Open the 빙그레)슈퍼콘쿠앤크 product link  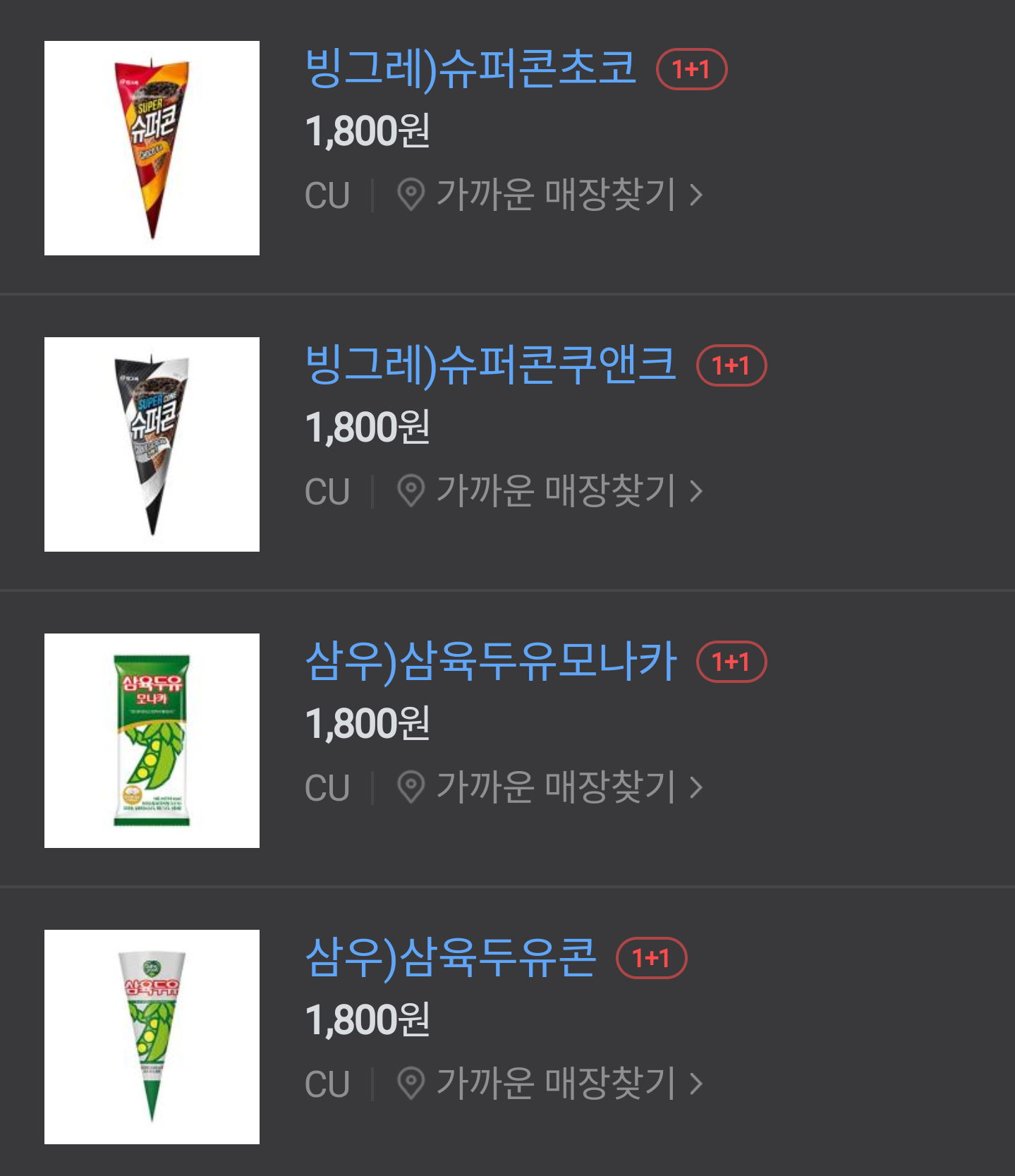point(490,365)
